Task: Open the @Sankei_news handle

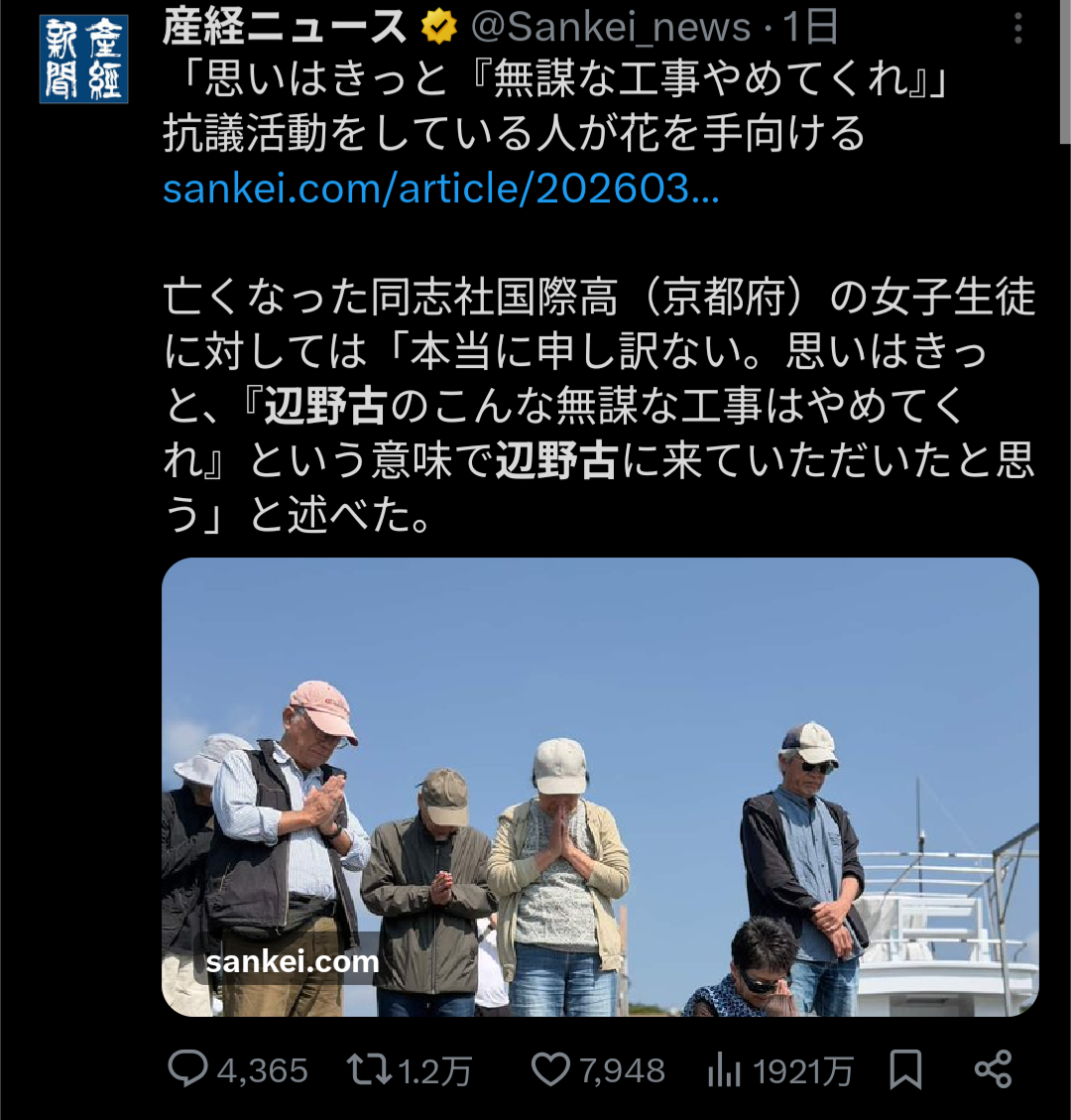Action: [612, 28]
